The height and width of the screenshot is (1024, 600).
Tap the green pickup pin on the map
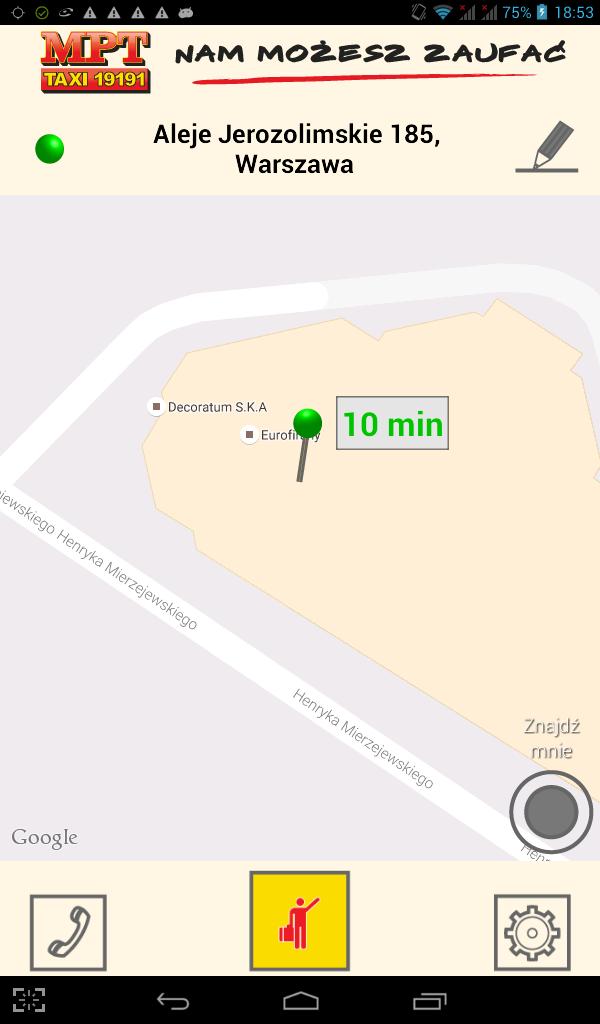307,425
